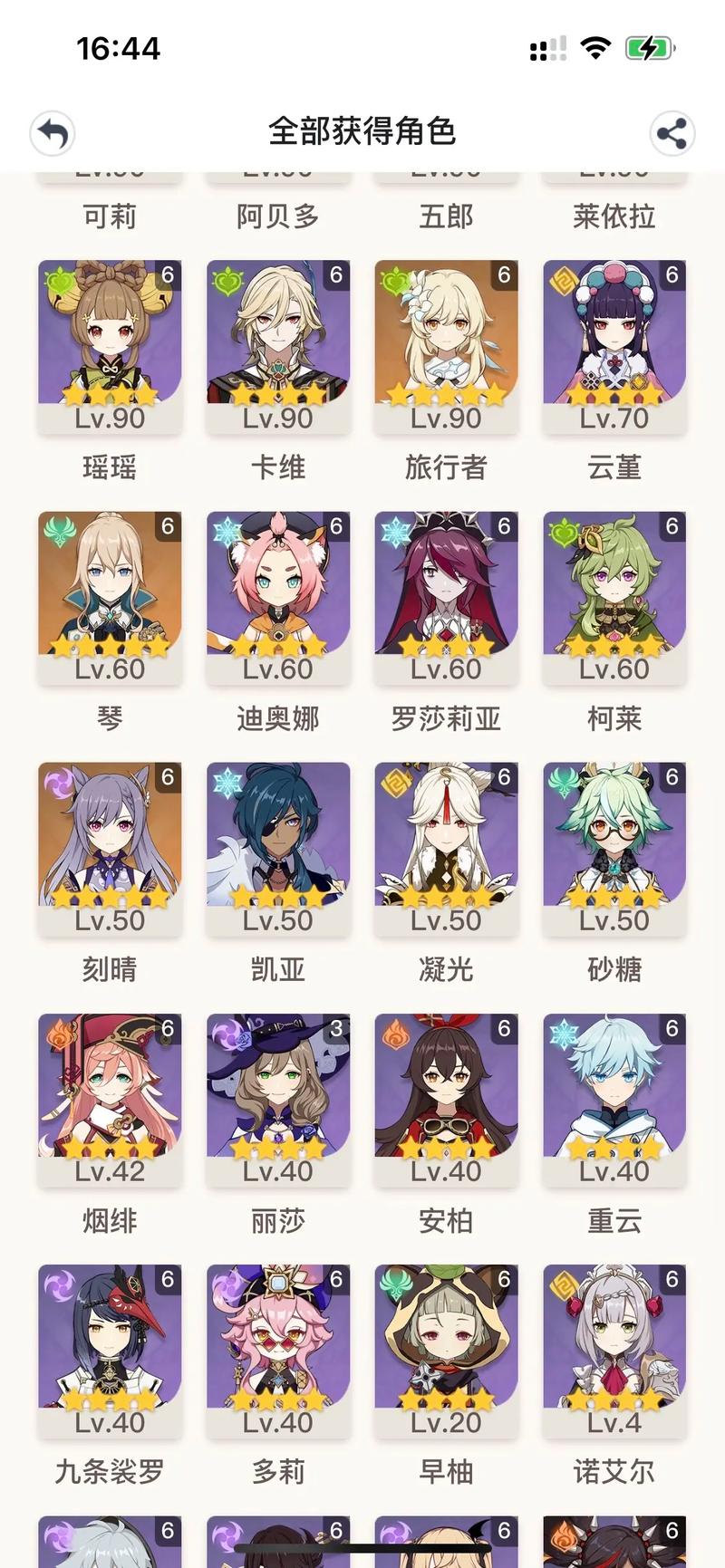Select the 刻晴 character card
725x1568 pixels.
110,846
